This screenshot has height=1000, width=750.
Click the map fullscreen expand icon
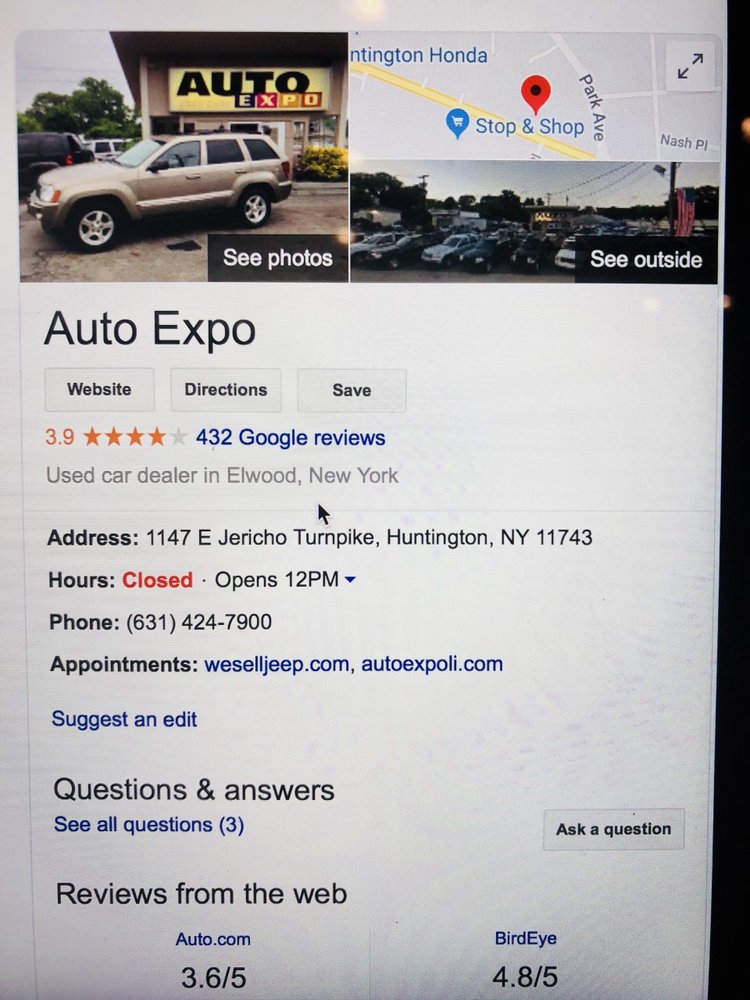(x=689, y=67)
